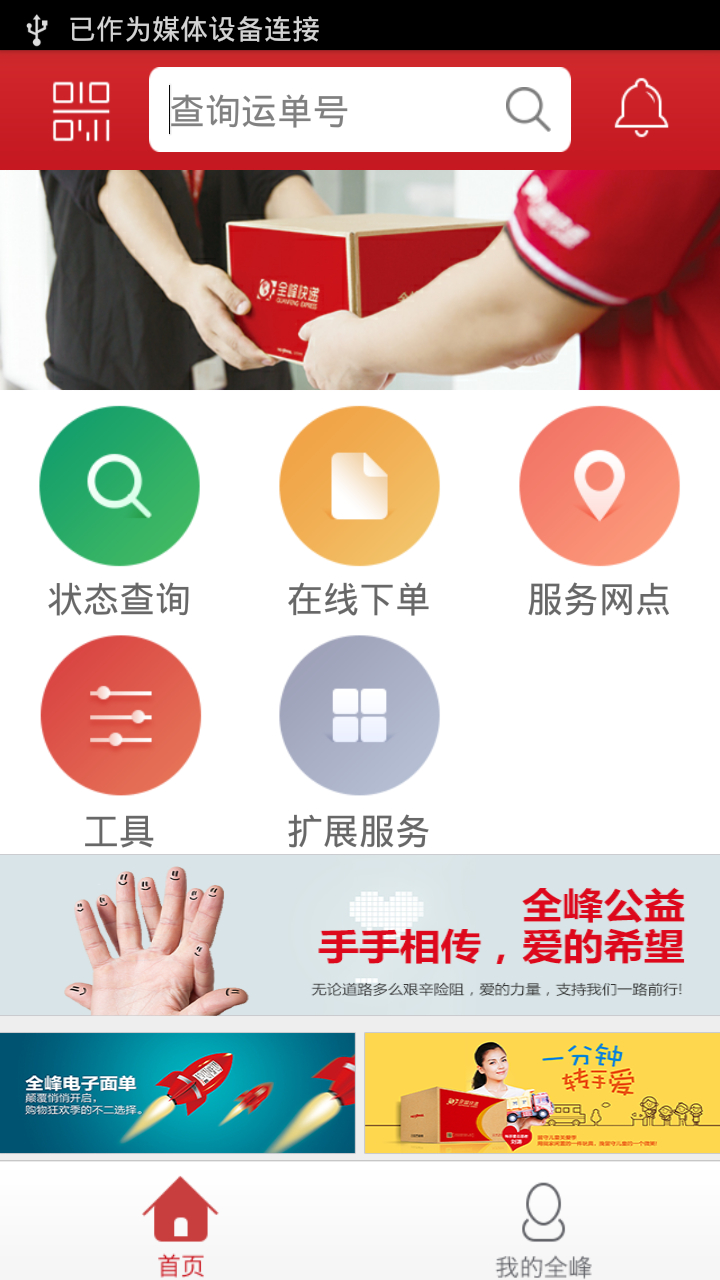Screen dimensions: 720x1280
Task: Open the top courier delivery banner
Action: [360, 280]
